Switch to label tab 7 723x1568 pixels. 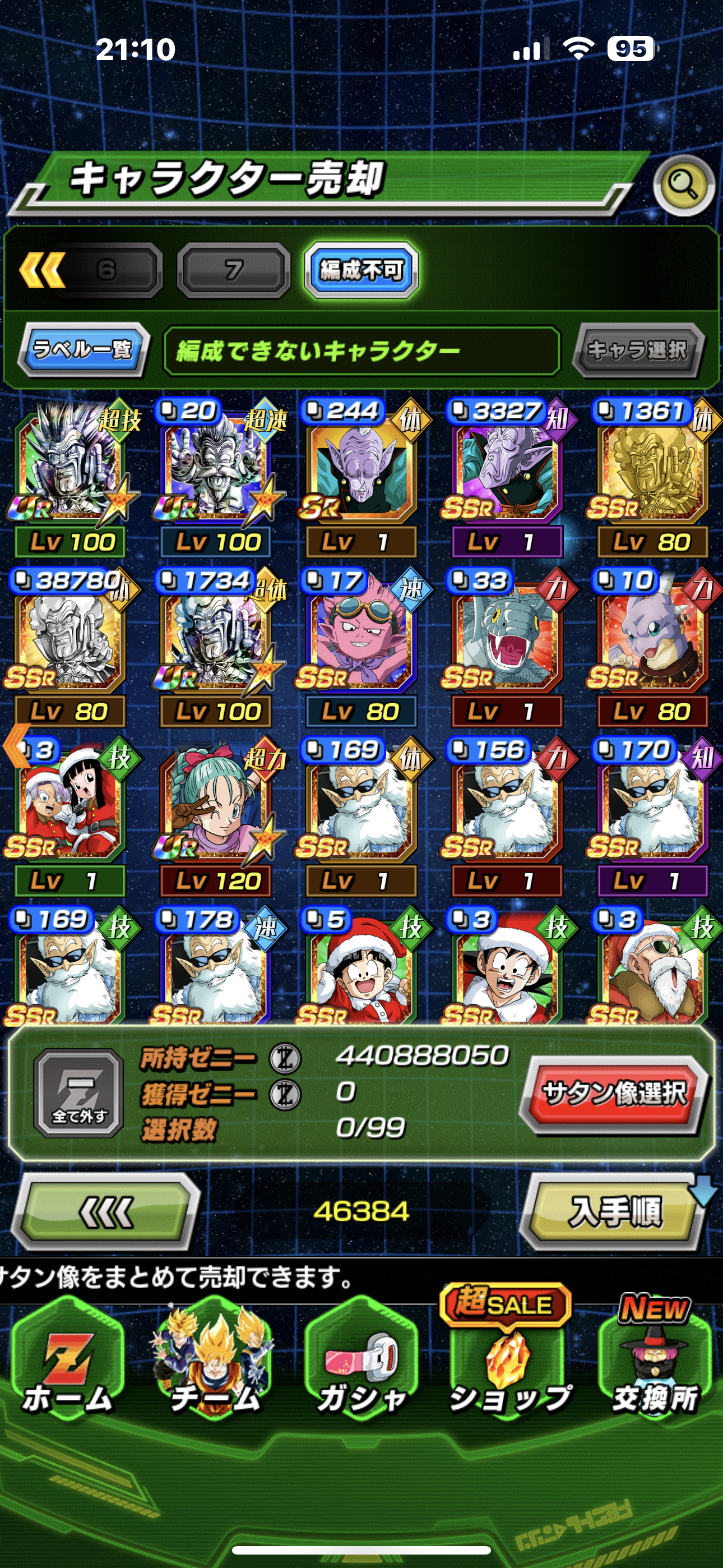click(x=233, y=270)
